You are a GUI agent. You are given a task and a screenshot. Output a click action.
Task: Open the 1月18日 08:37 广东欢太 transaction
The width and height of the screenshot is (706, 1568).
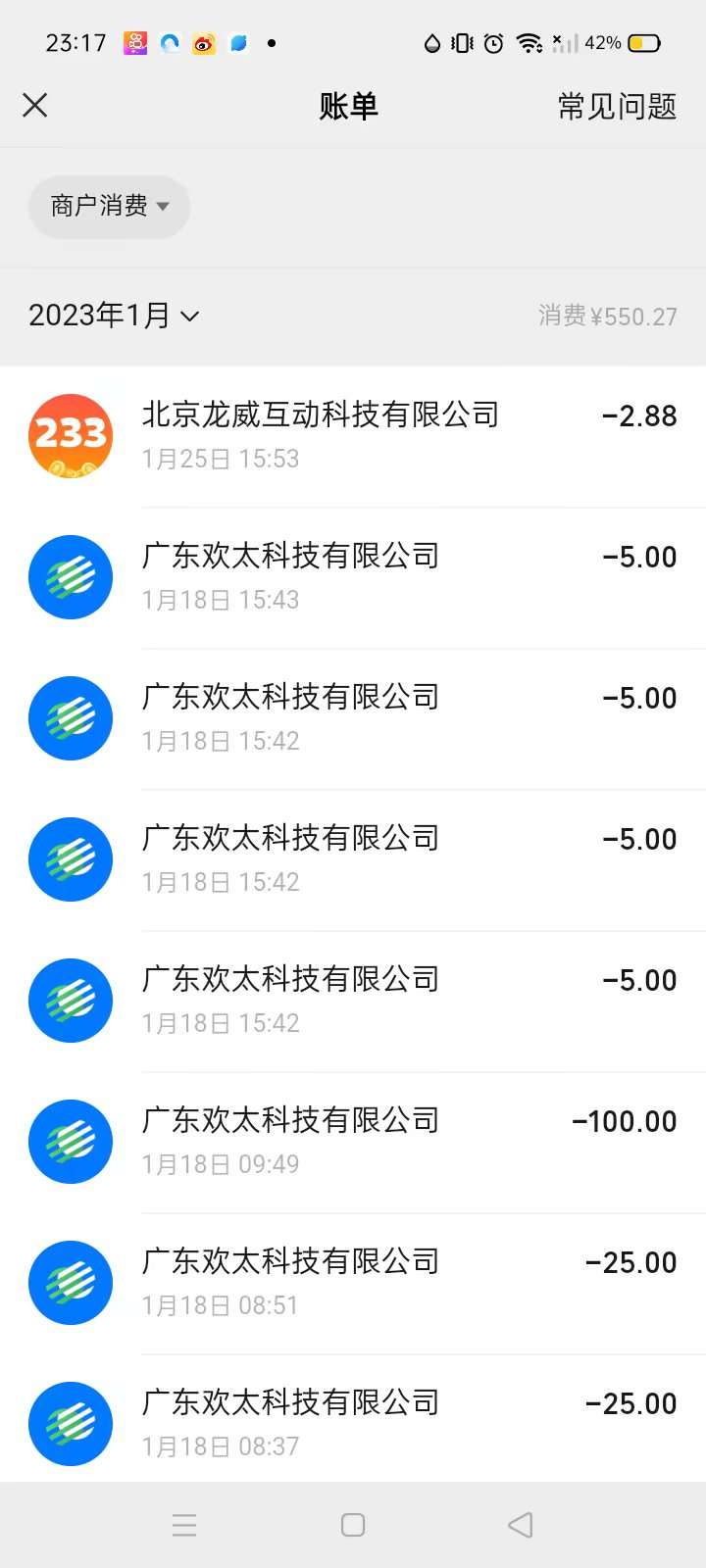click(353, 1423)
